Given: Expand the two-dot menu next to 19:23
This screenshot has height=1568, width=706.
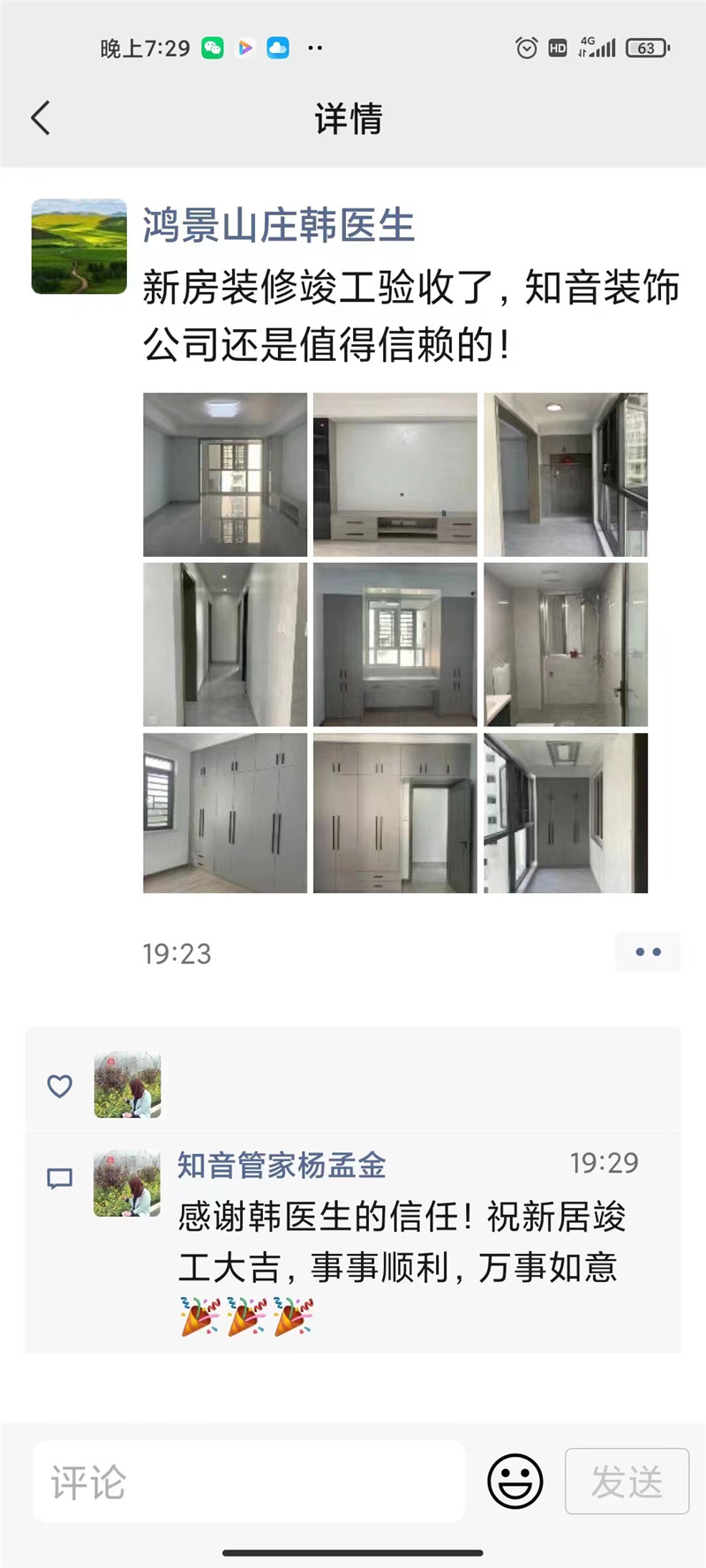Looking at the screenshot, I should tap(649, 952).
